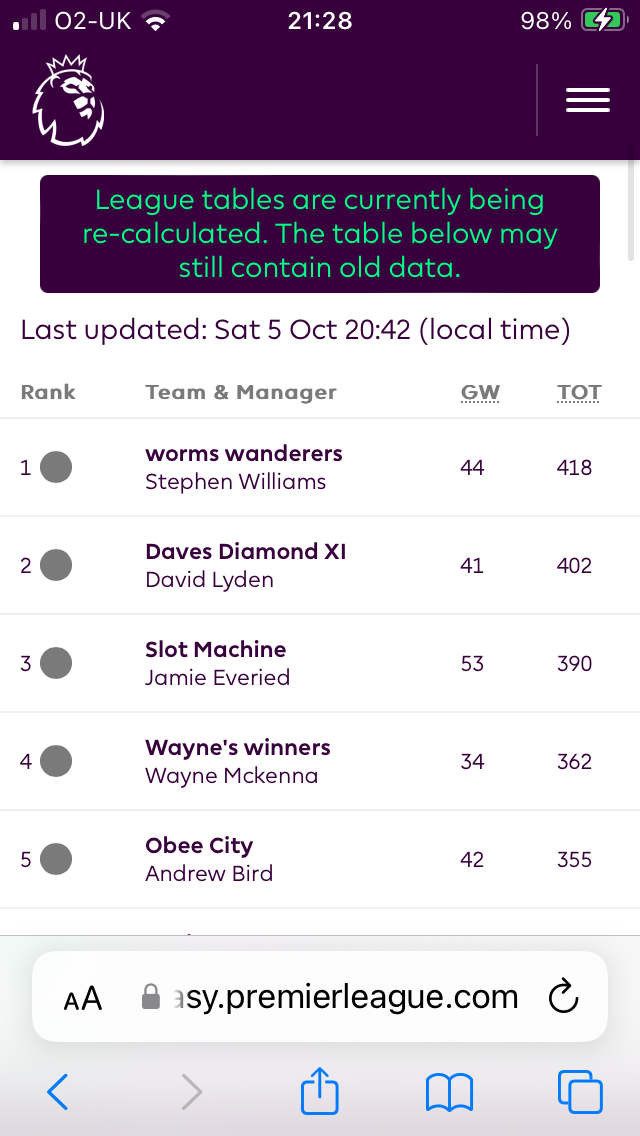
Task: View Slot Machine team
Action: (x=215, y=650)
